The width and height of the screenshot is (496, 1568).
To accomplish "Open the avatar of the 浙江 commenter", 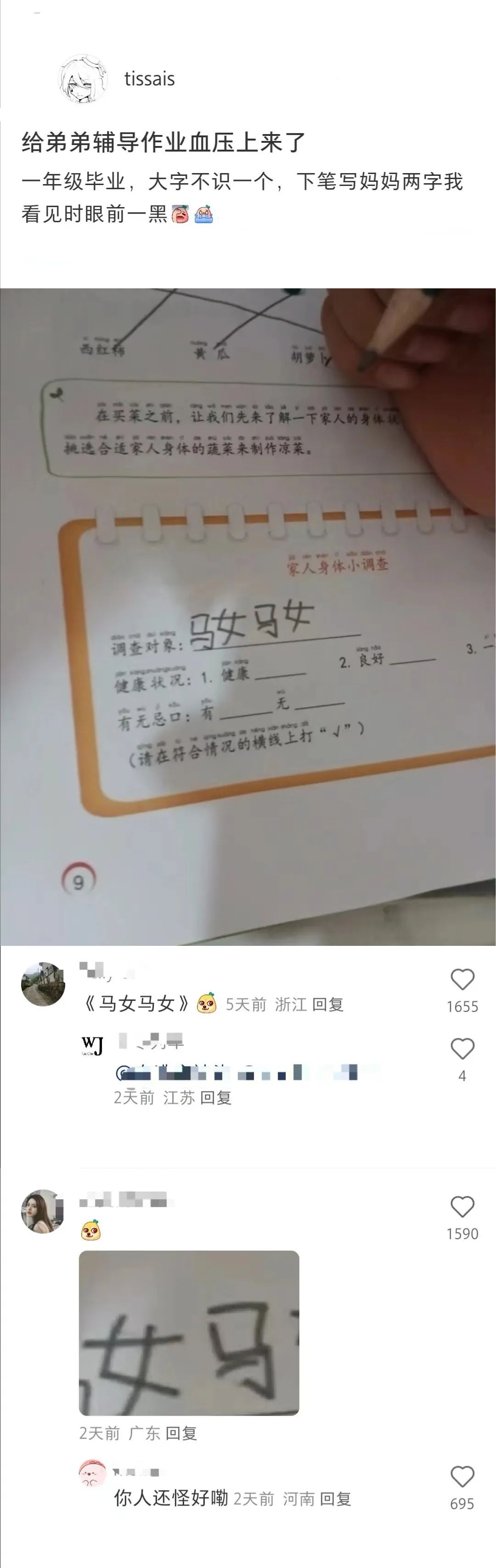I will (43, 984).
